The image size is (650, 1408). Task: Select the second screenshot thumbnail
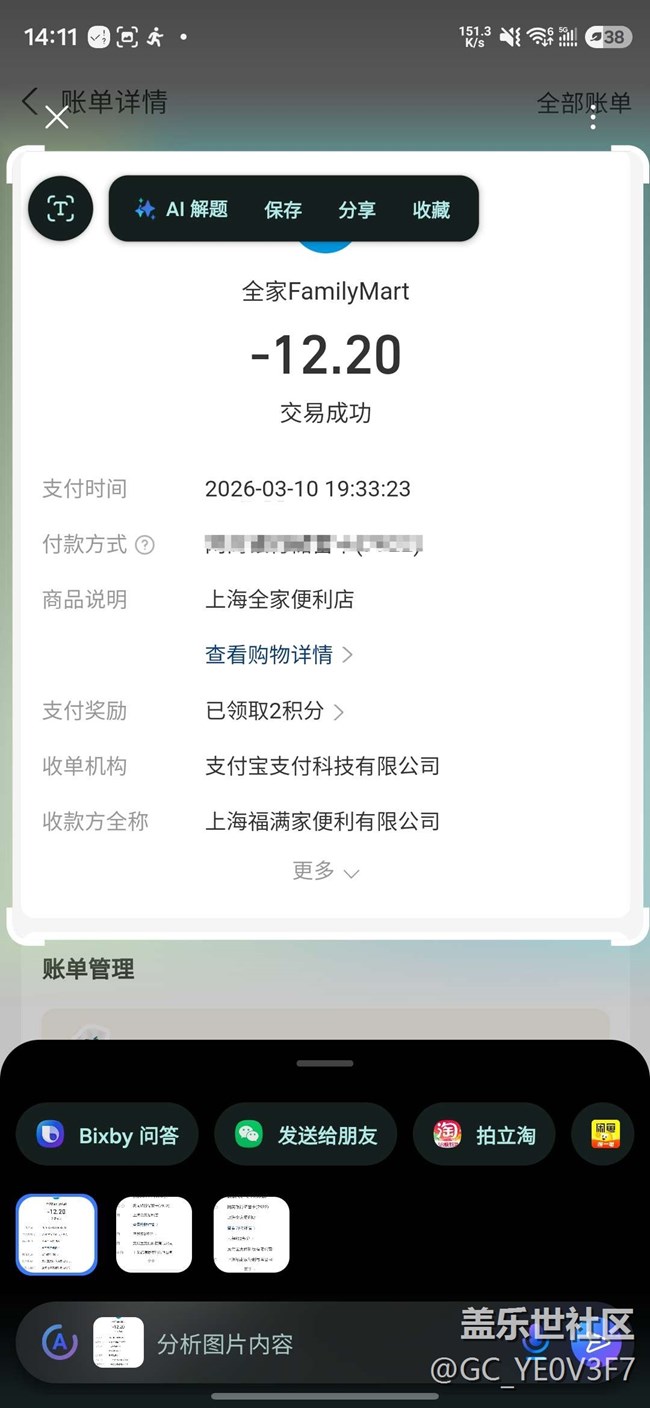pyautogui.click(x=154, y=1235)
